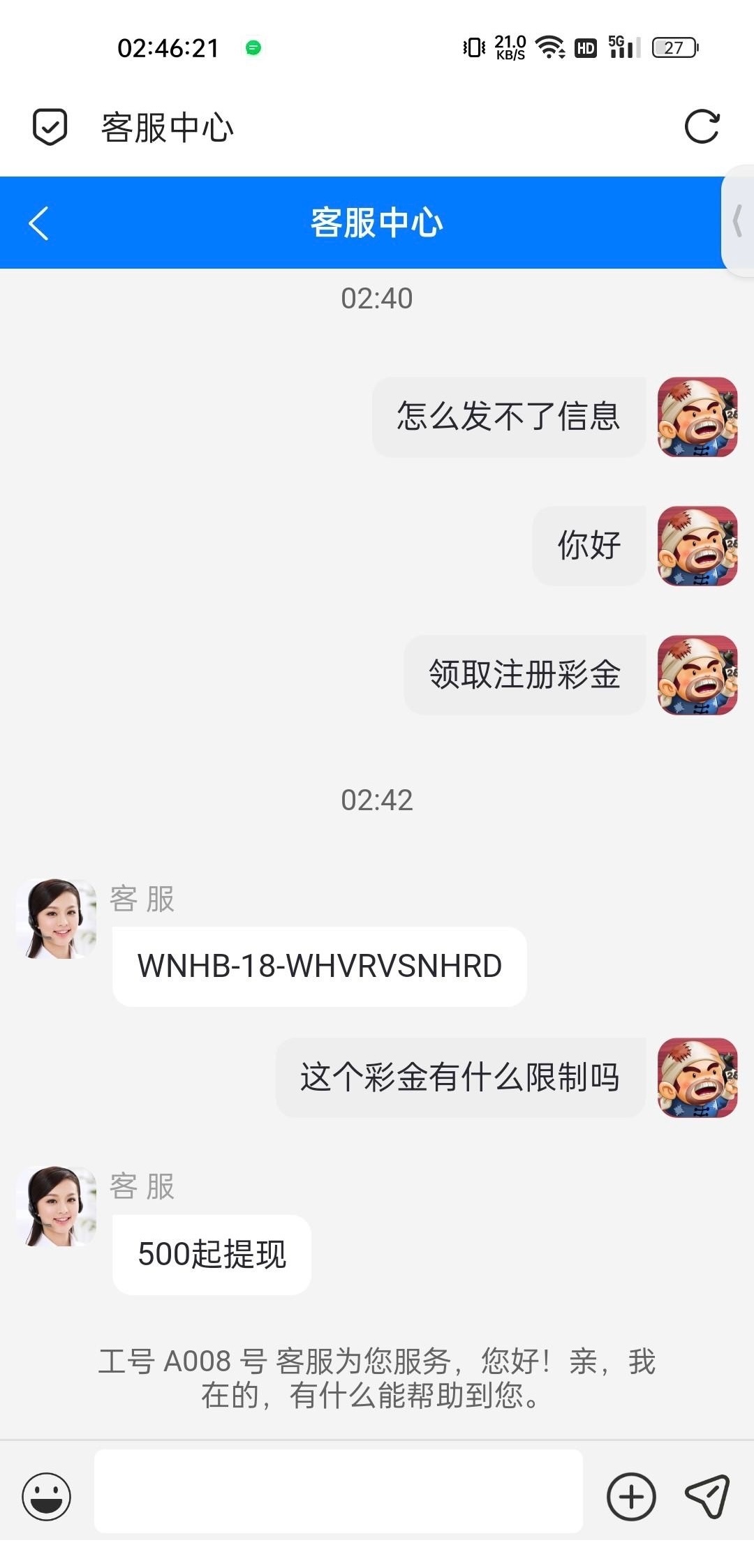
Task: Tap the shield icon beside 客服中心
Action: [50, 127]
